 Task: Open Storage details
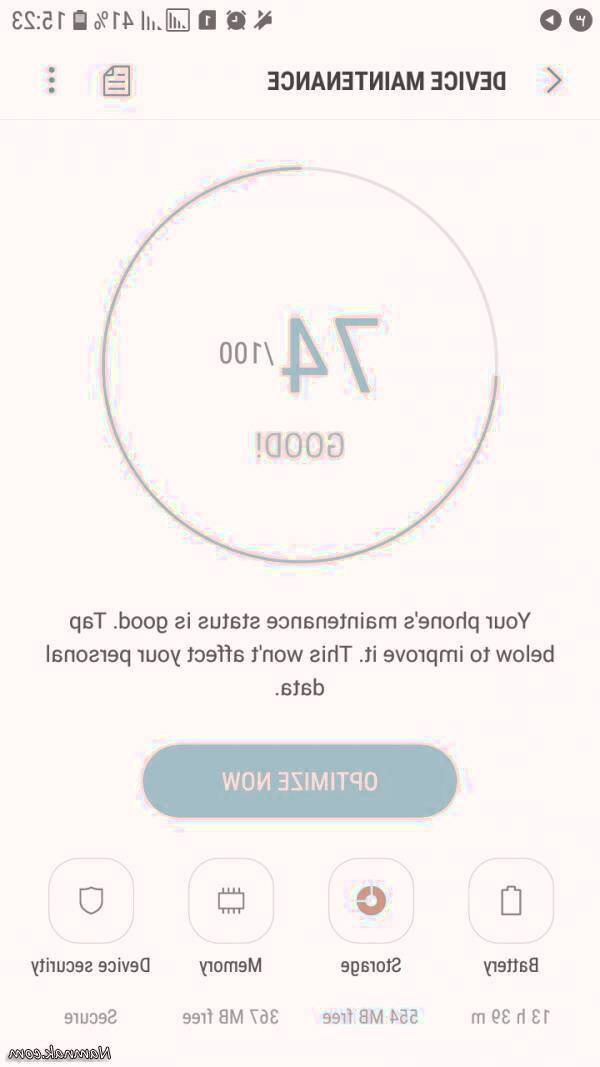click(x=371, y=901)
